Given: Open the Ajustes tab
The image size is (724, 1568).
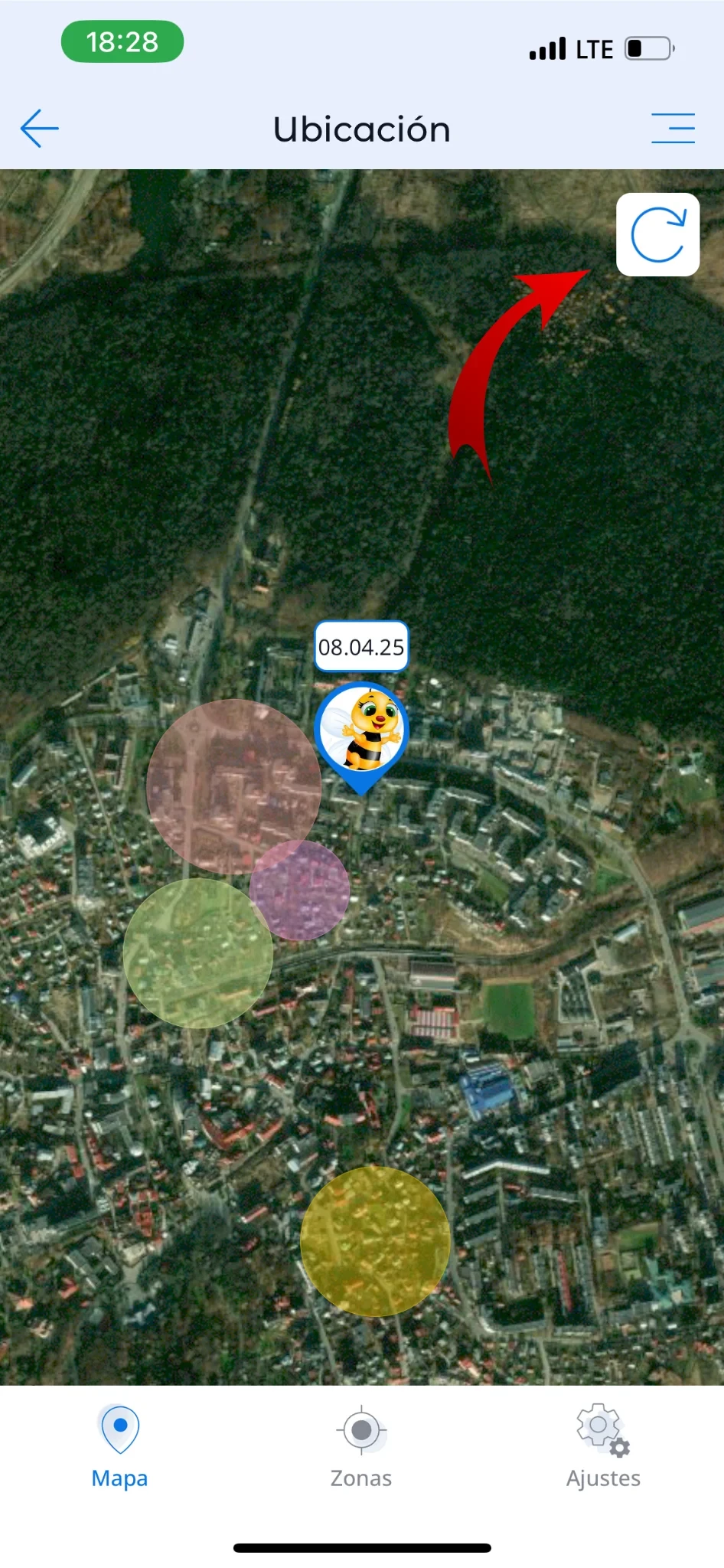Looking at the screenshot, I should pyautogui.click(x=603, y=1446).
